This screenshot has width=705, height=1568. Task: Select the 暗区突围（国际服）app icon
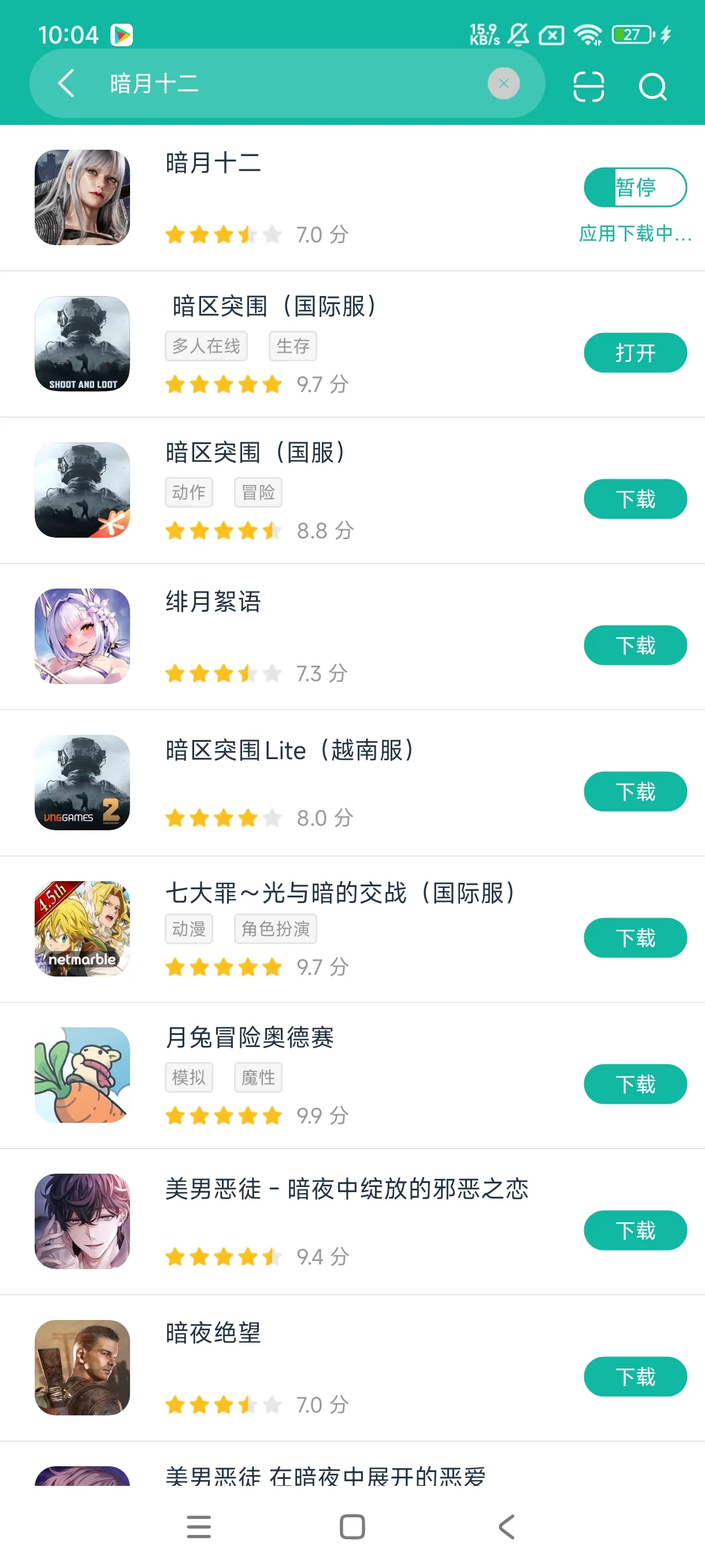click(x=83, y=345)
